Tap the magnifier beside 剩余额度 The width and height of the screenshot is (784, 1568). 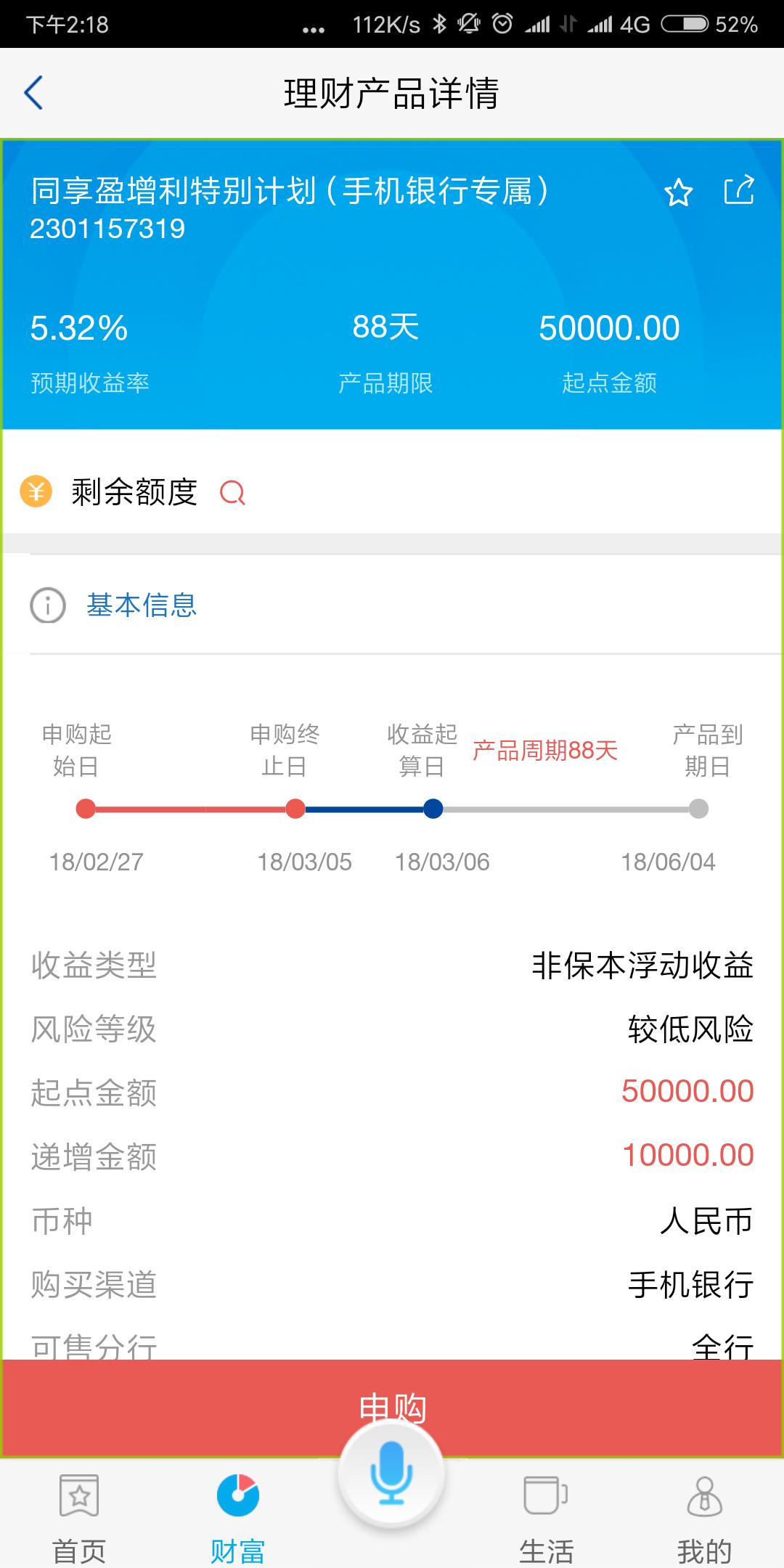tap(233, 494)
